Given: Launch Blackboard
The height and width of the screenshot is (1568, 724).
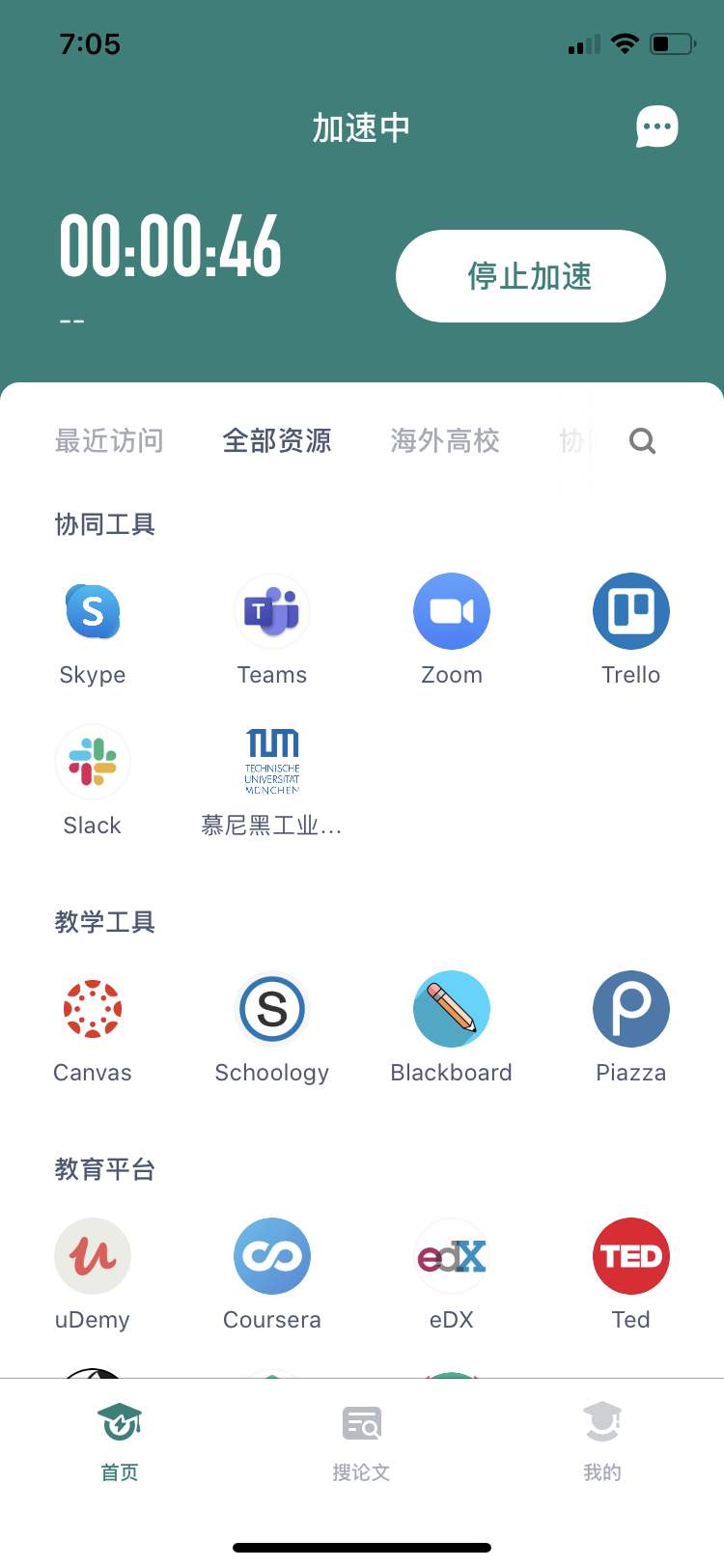Looking at the screenshot, I should (x=452, y=1028).
